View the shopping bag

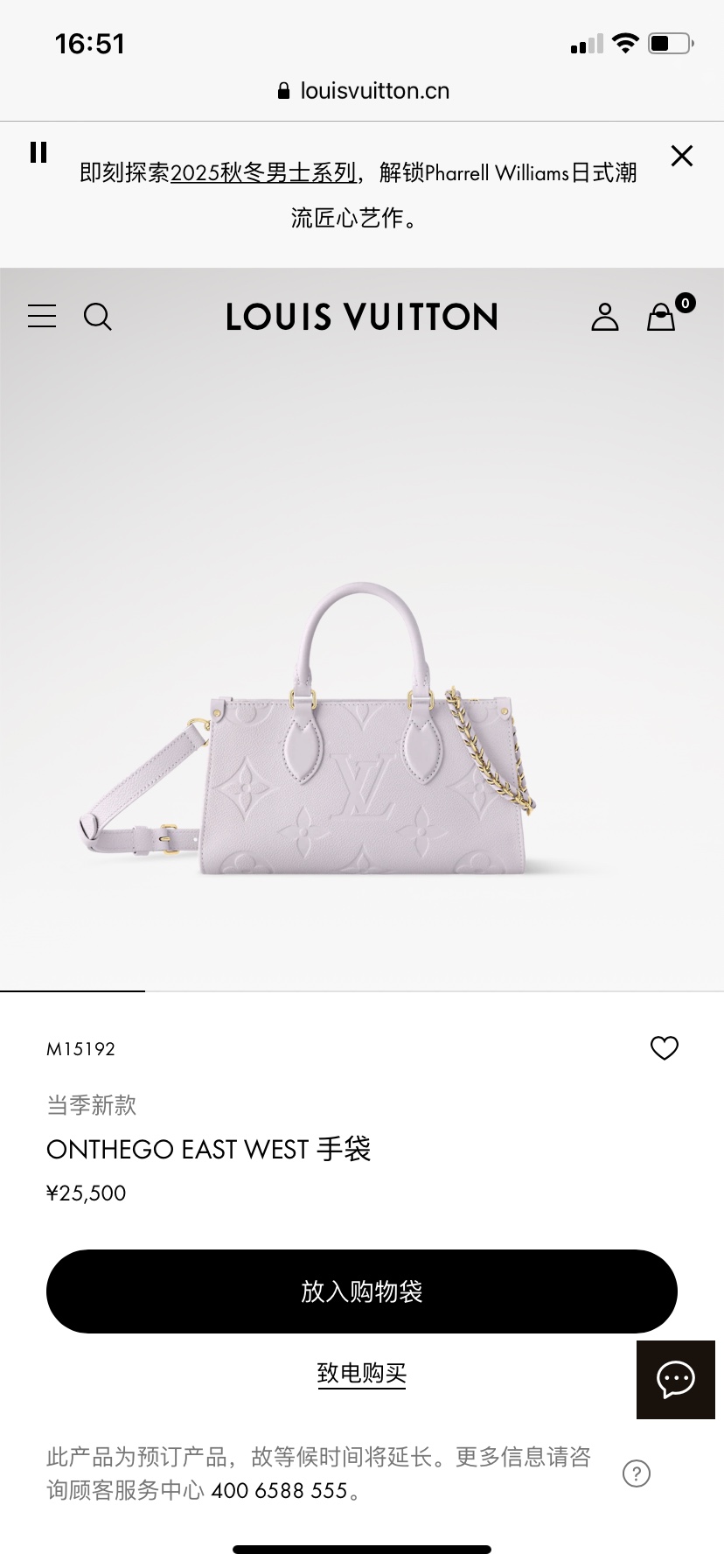pyautogui.click(x=662, y=317)
